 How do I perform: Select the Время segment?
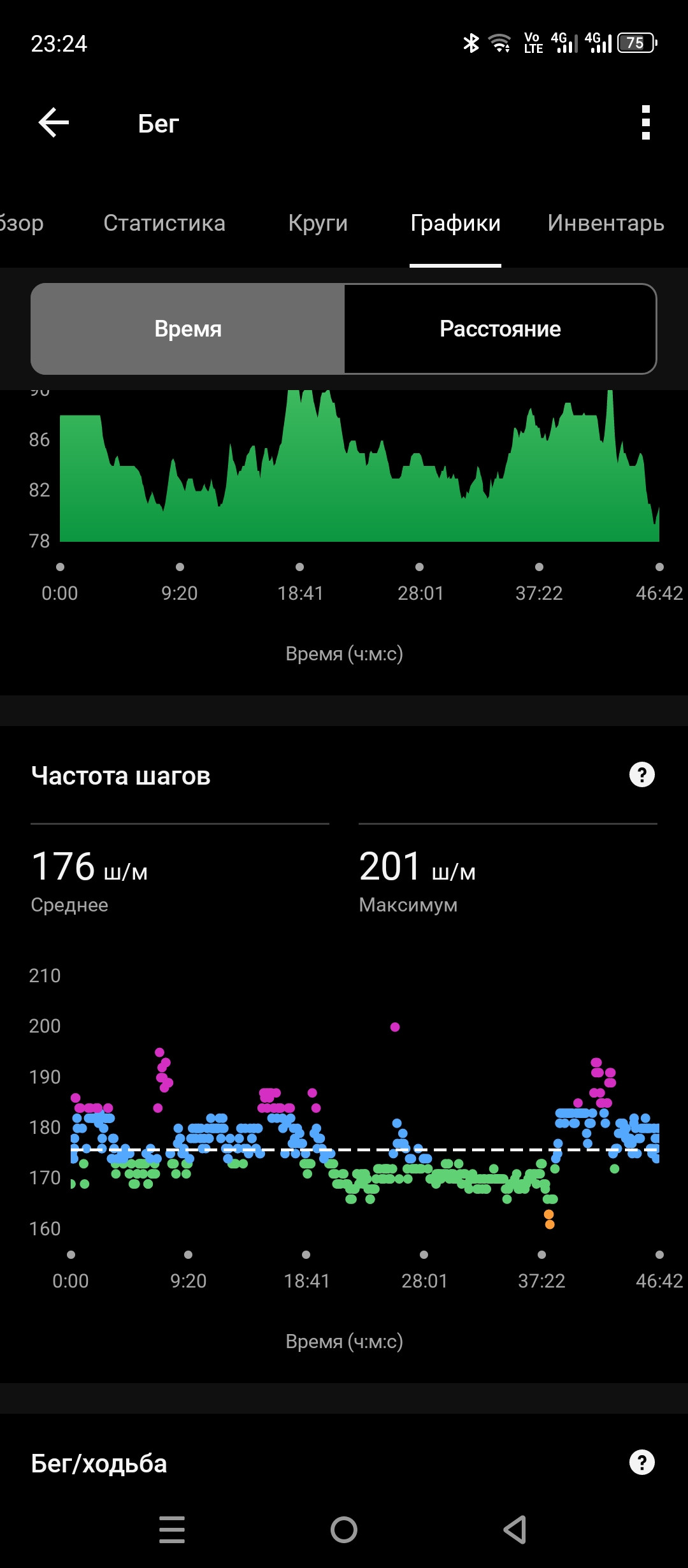188,329
